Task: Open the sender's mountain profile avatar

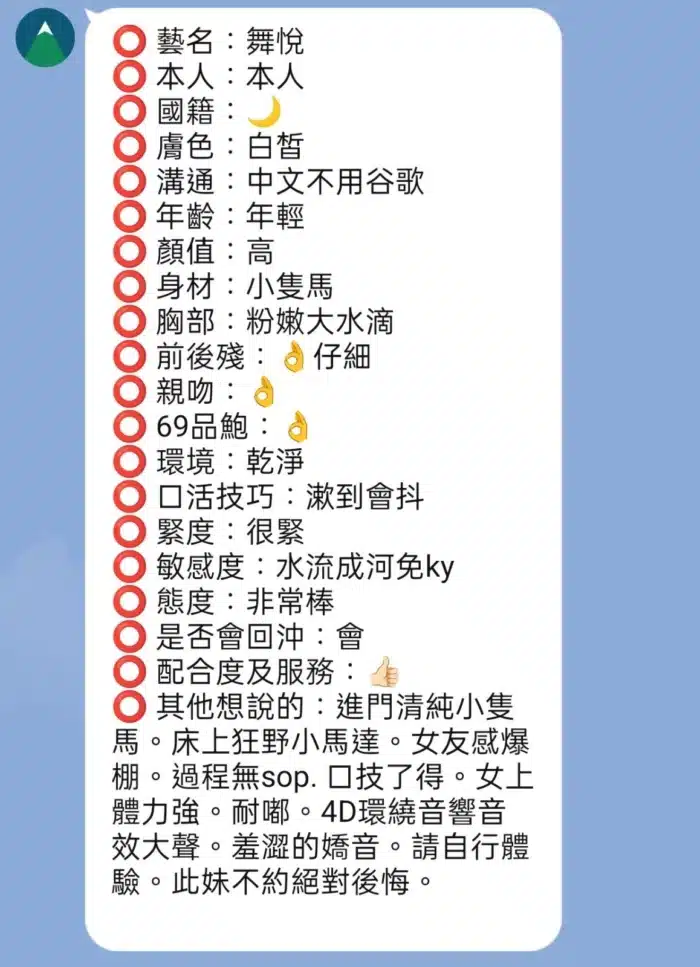Action: point(45,38)
